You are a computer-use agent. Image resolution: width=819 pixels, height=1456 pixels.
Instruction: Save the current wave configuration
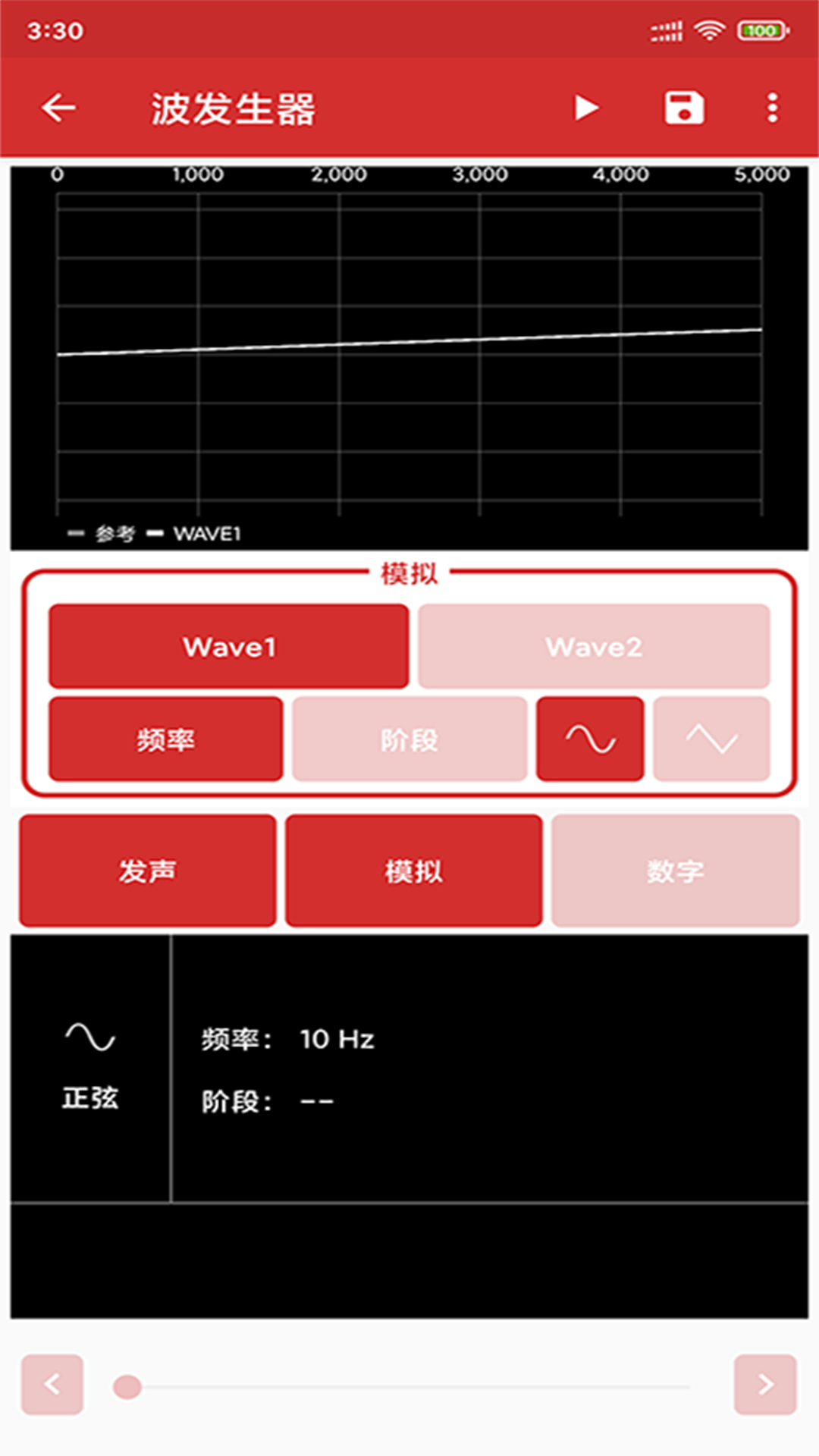click(684, 108)
